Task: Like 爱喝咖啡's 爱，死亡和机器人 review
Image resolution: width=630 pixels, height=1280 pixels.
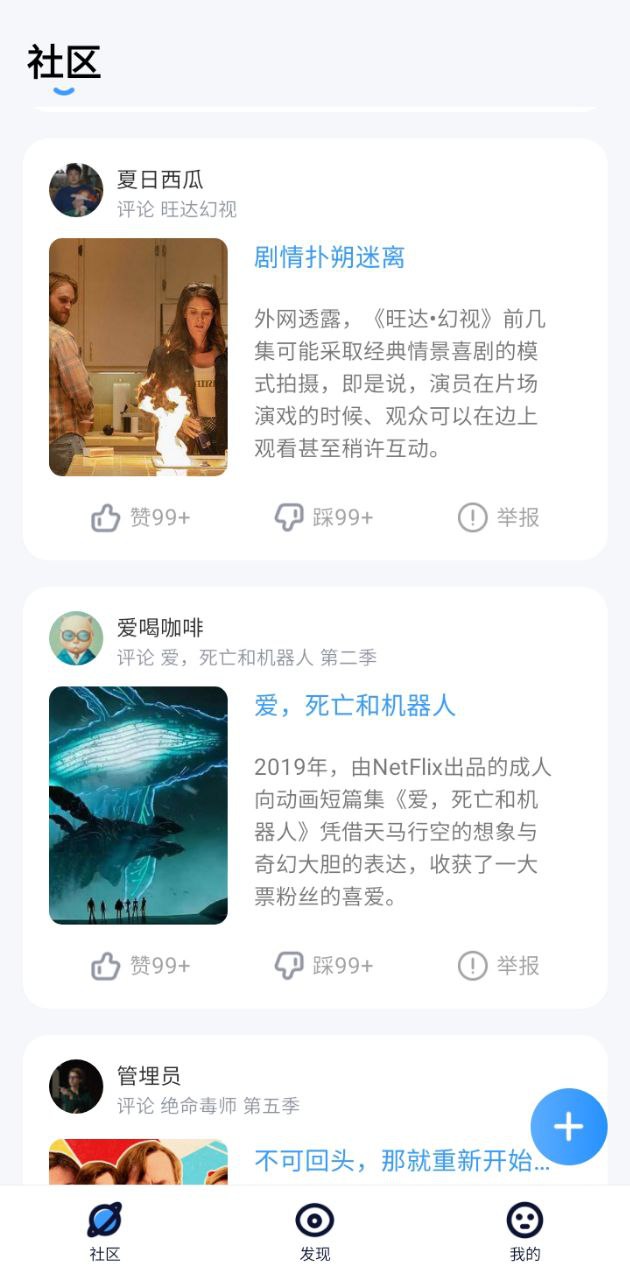Action: (140, 965)
